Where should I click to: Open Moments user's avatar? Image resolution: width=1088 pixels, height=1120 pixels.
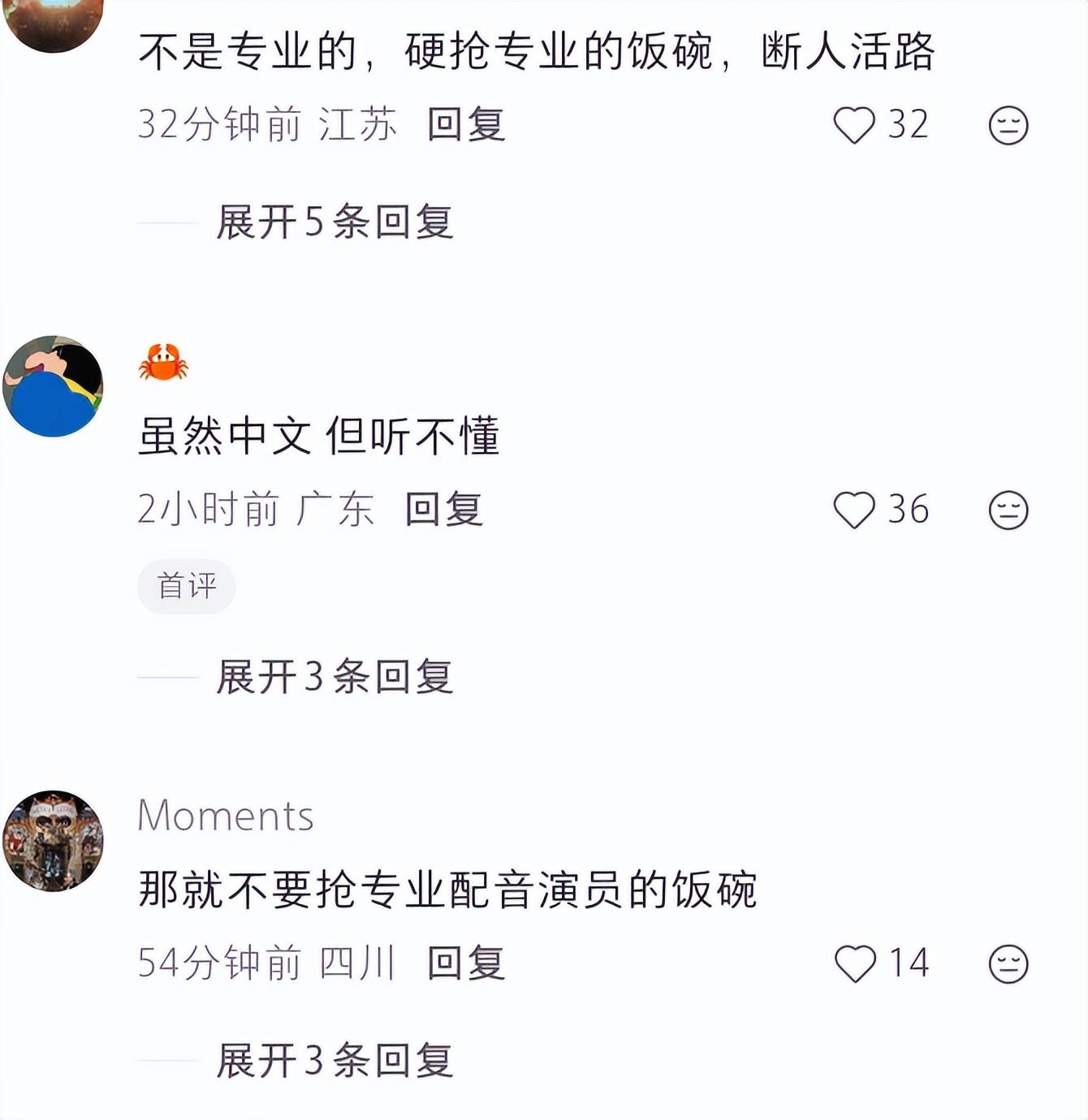[x=53, y=841]
